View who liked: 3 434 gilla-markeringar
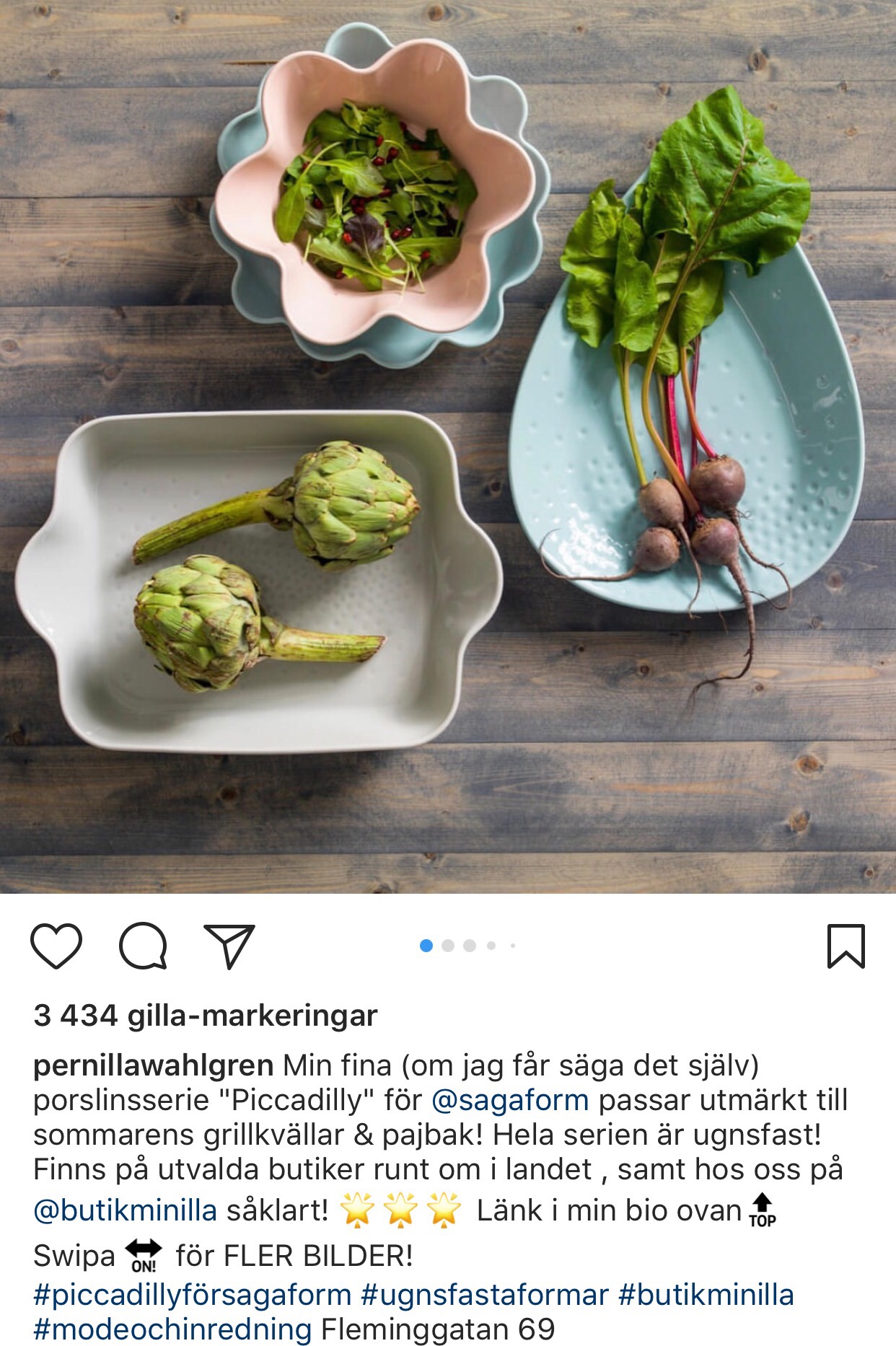The width and height of the screenshot is (896, 1346). tap(206, 1016)
